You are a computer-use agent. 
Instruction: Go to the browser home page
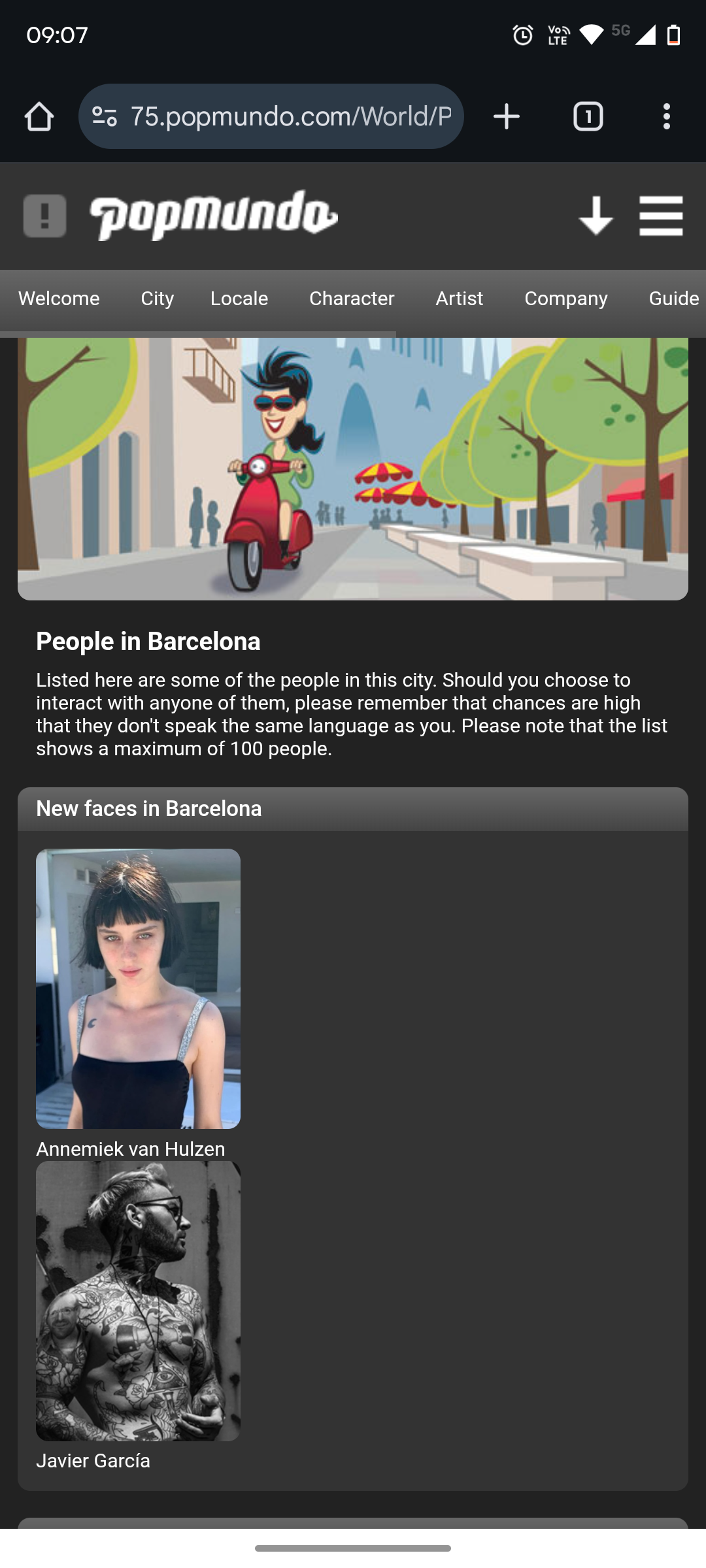click(39, 117)
